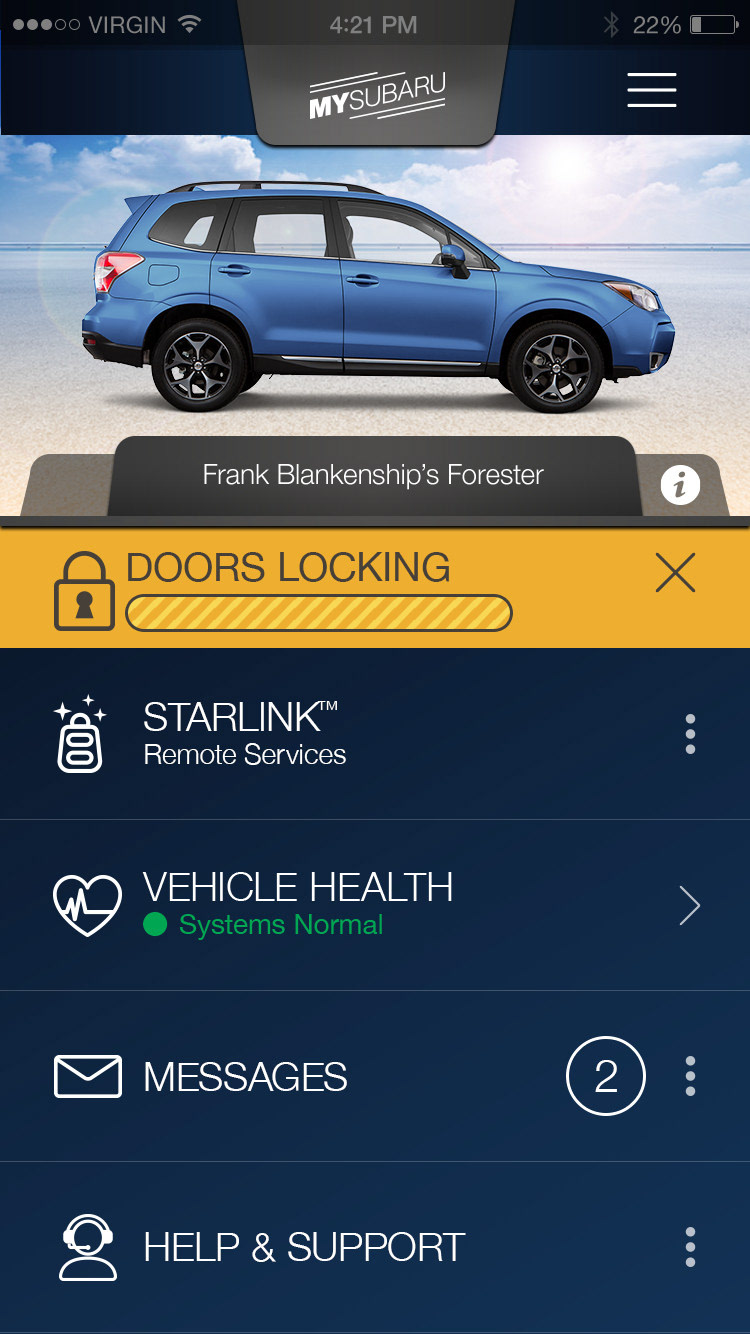Expand Messages options dots

click(x=690, y=1077)
